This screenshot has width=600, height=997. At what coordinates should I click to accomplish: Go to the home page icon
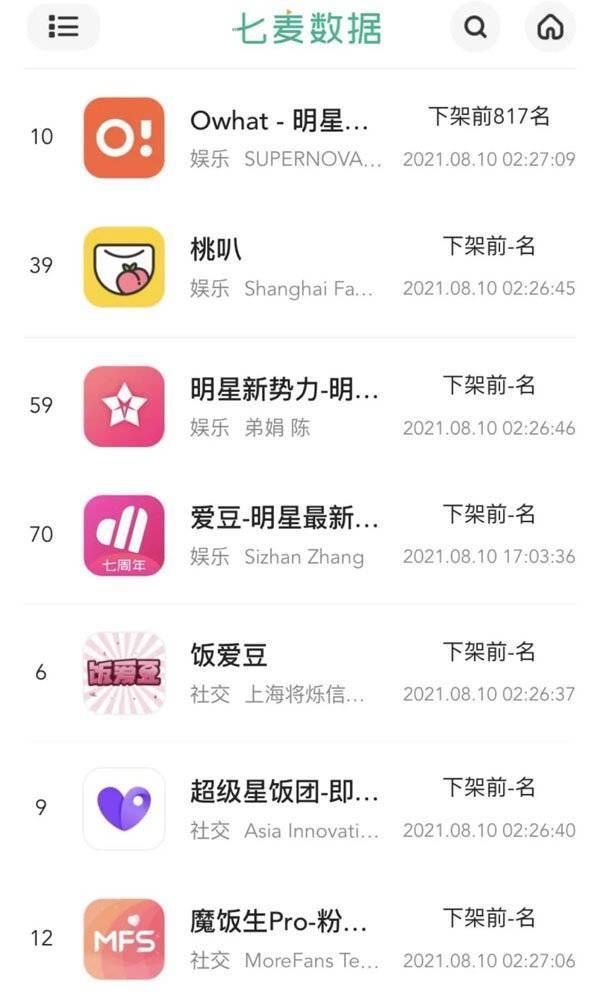click(550, 27)
